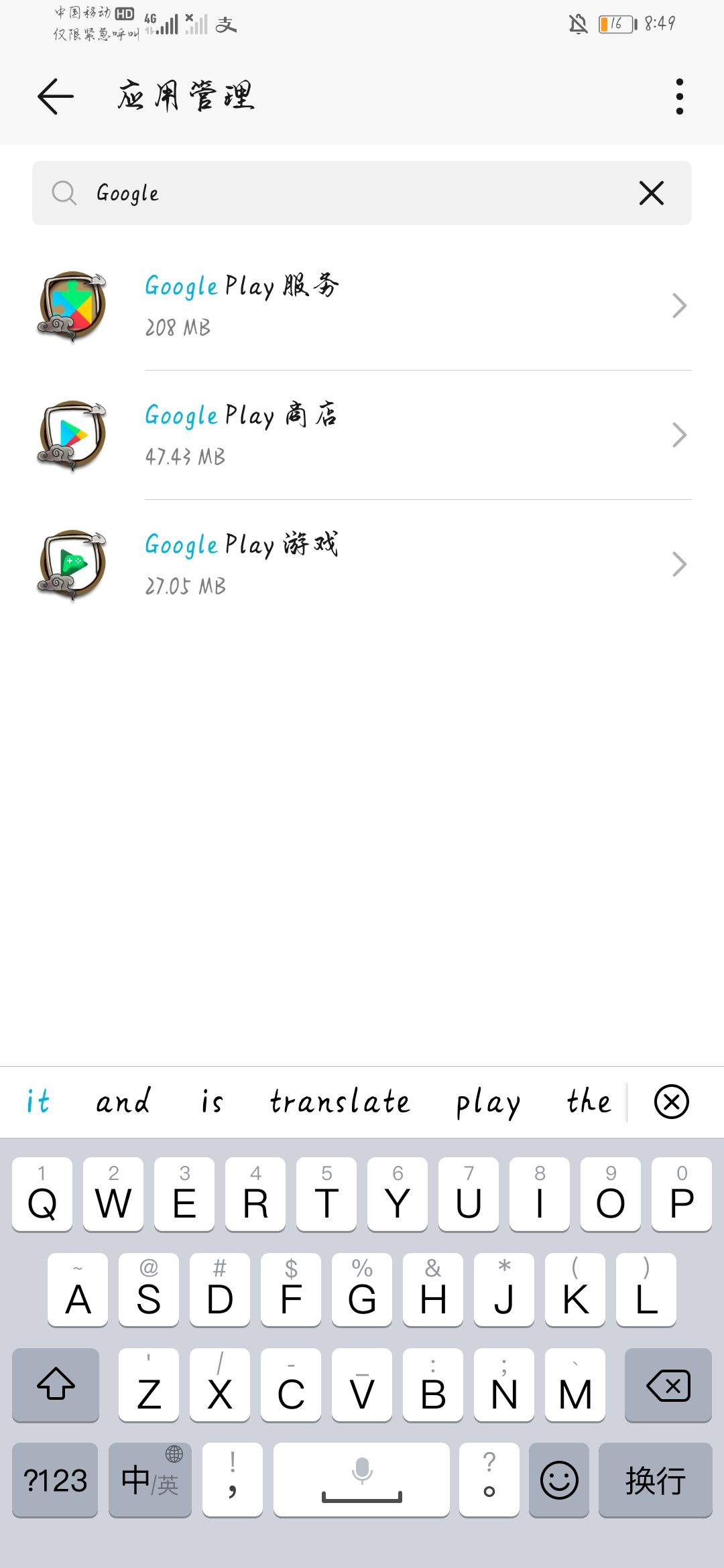724x1568 pixels.
Task: Toggle the ?123 symbols keyboard
Action: (x=55, y=1479)
